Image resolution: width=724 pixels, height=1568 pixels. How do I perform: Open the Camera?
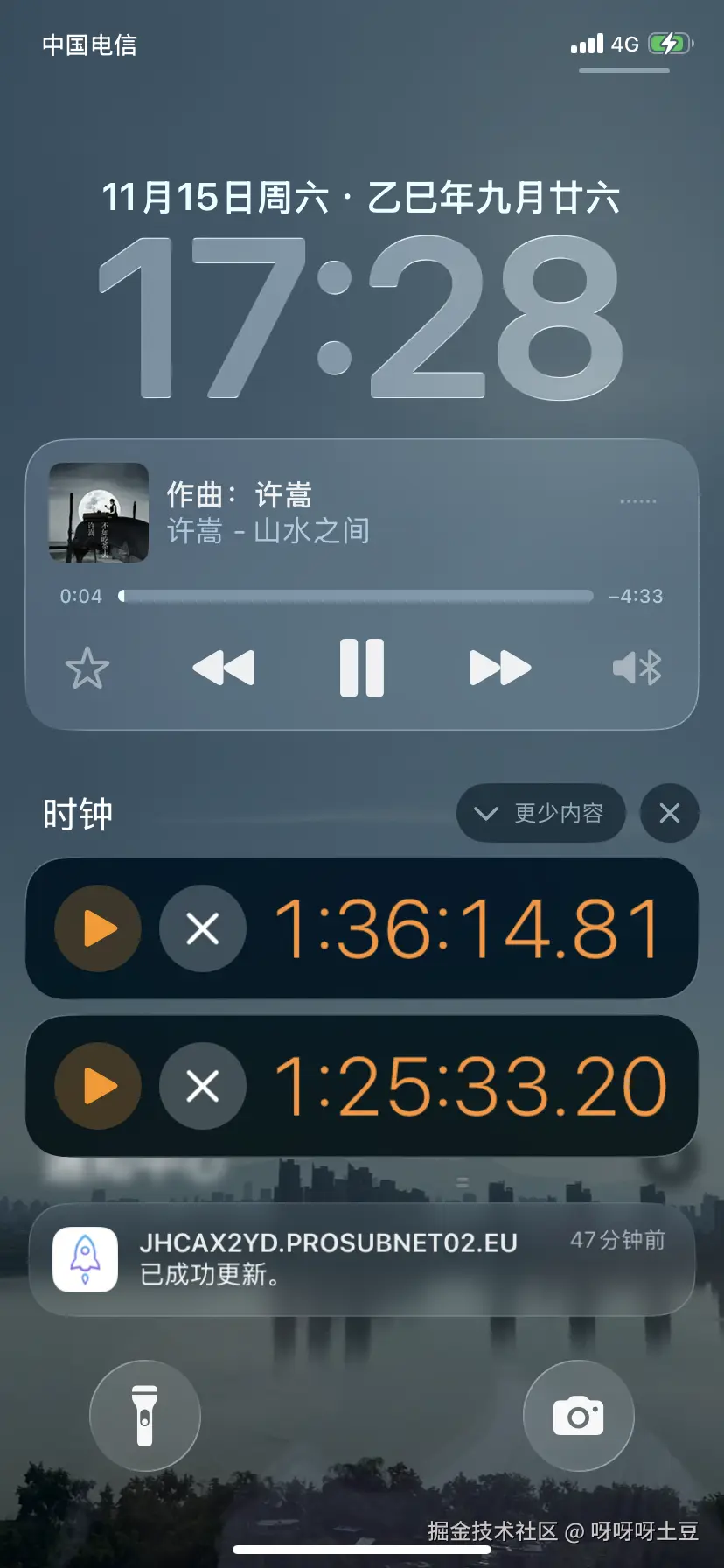(579, 1417)
